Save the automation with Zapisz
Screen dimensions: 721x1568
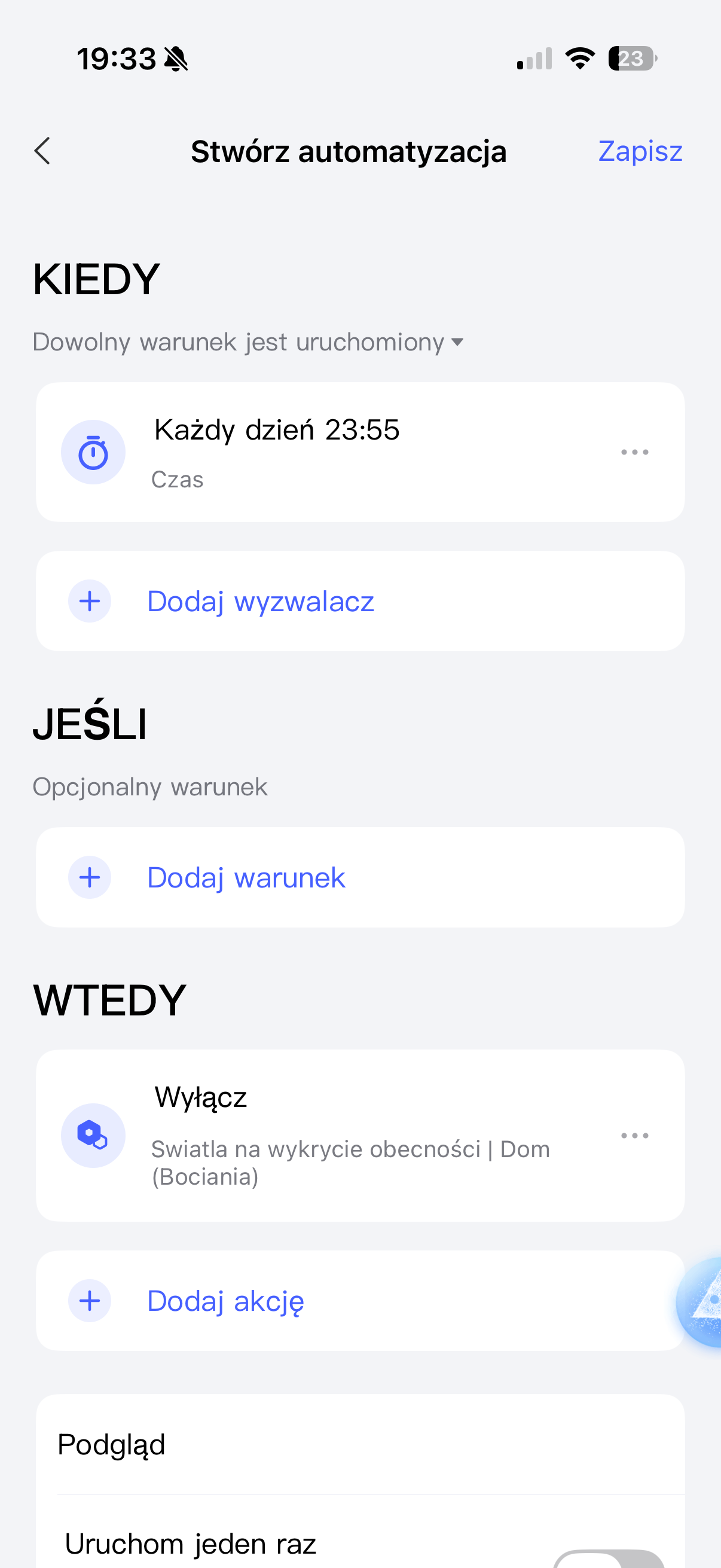(640, 151)
